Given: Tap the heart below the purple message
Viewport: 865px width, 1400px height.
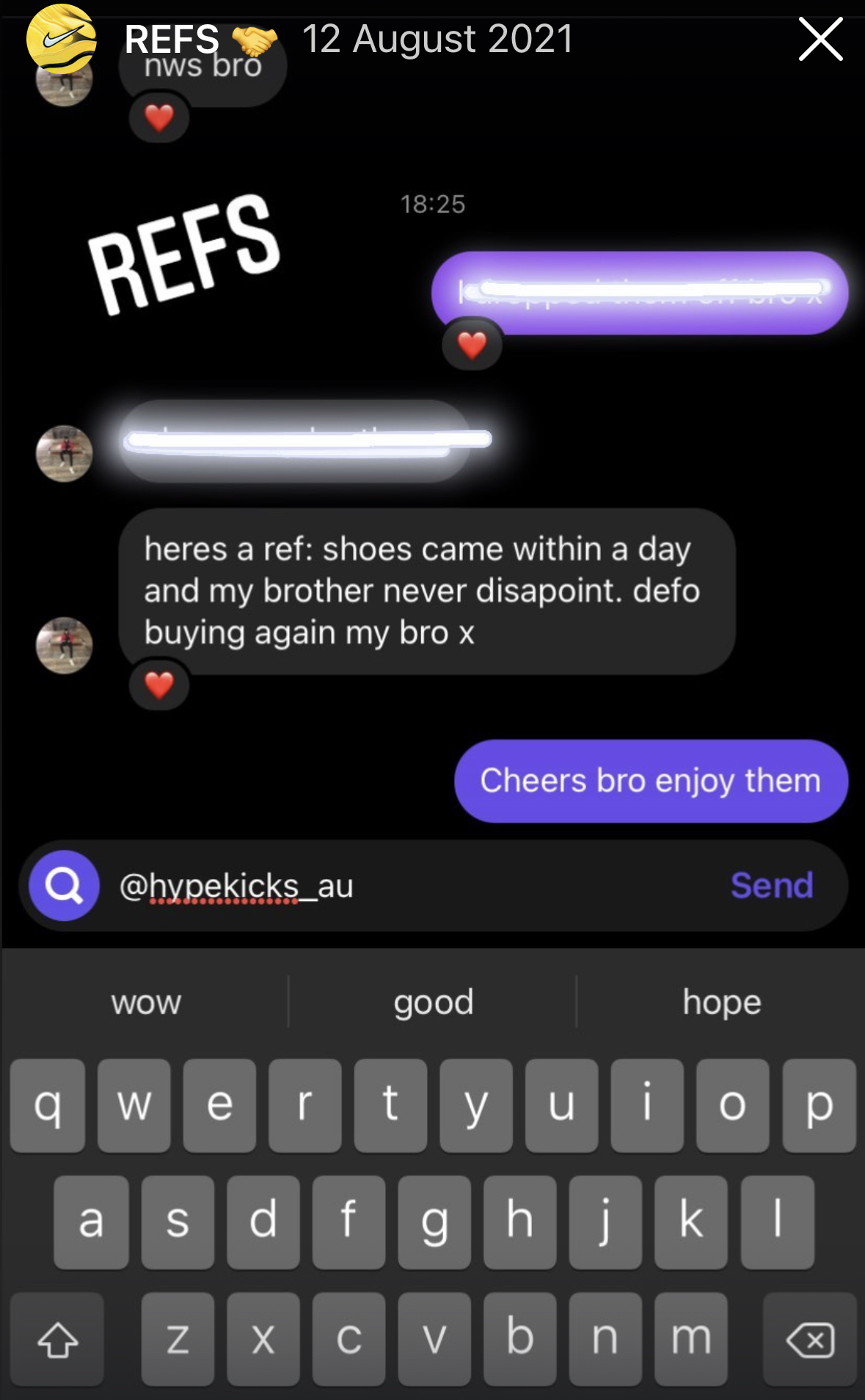Looking at the screenshot, I should coord(472,343).
